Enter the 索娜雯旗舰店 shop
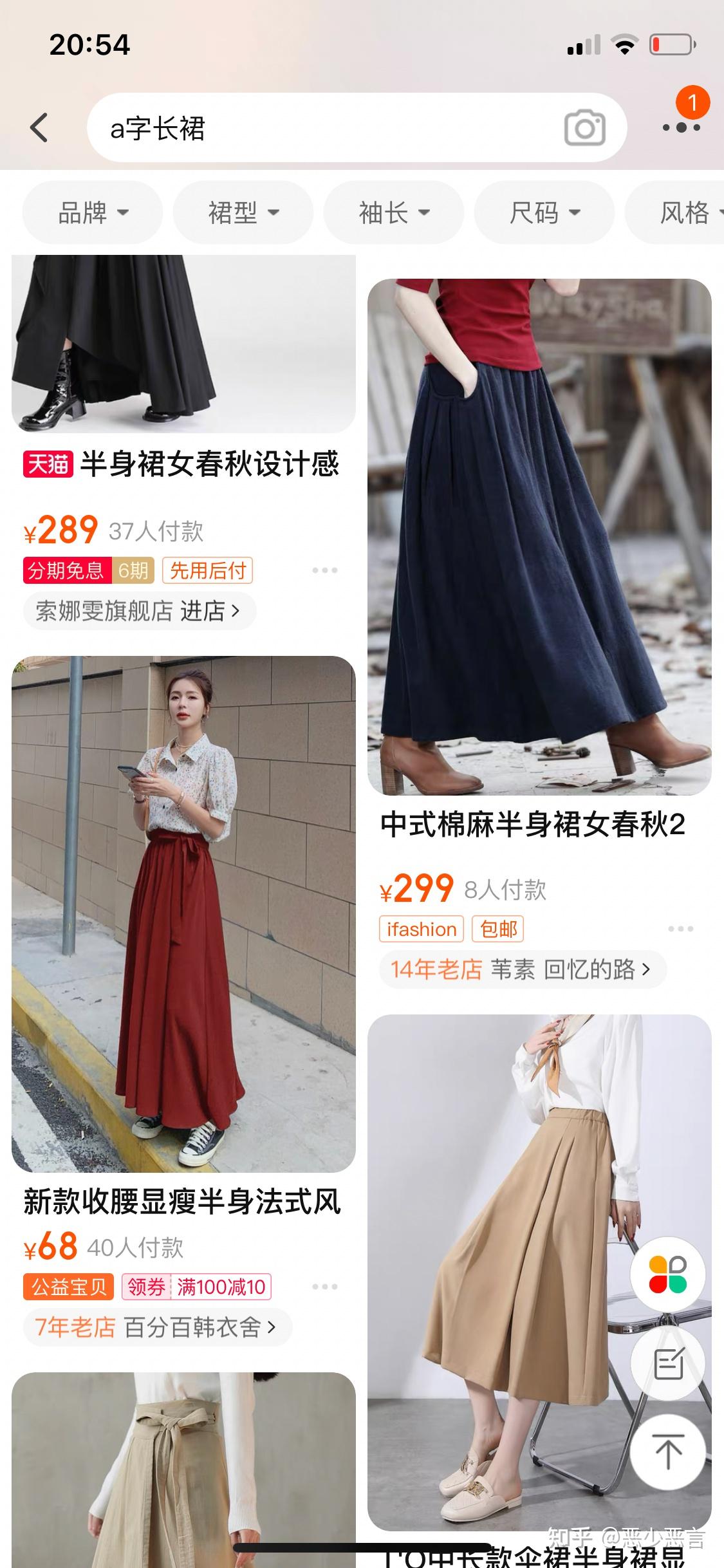 pyautogui.click(x=139, y=611)
